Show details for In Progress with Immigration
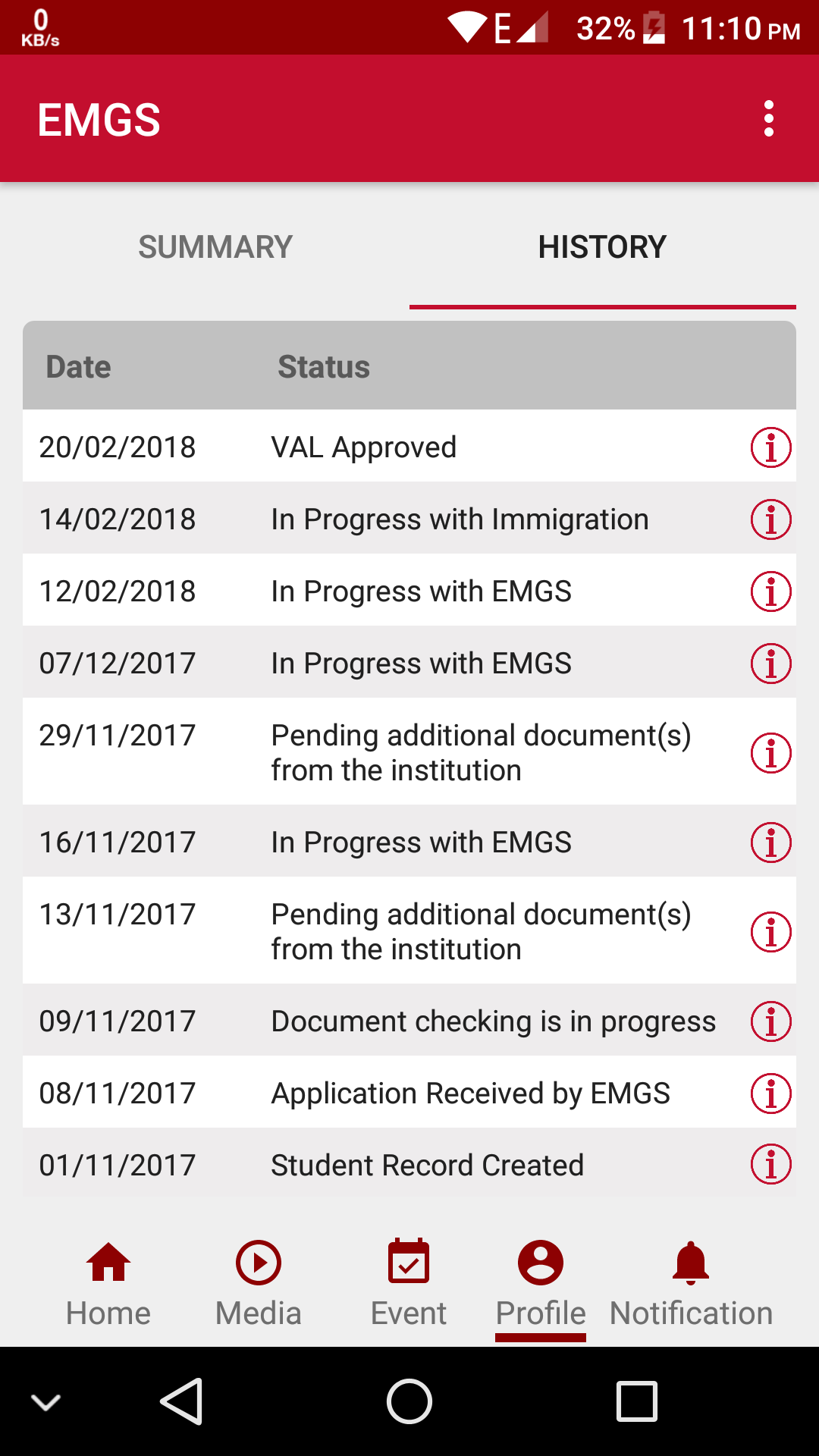 [x=770, y=519]
